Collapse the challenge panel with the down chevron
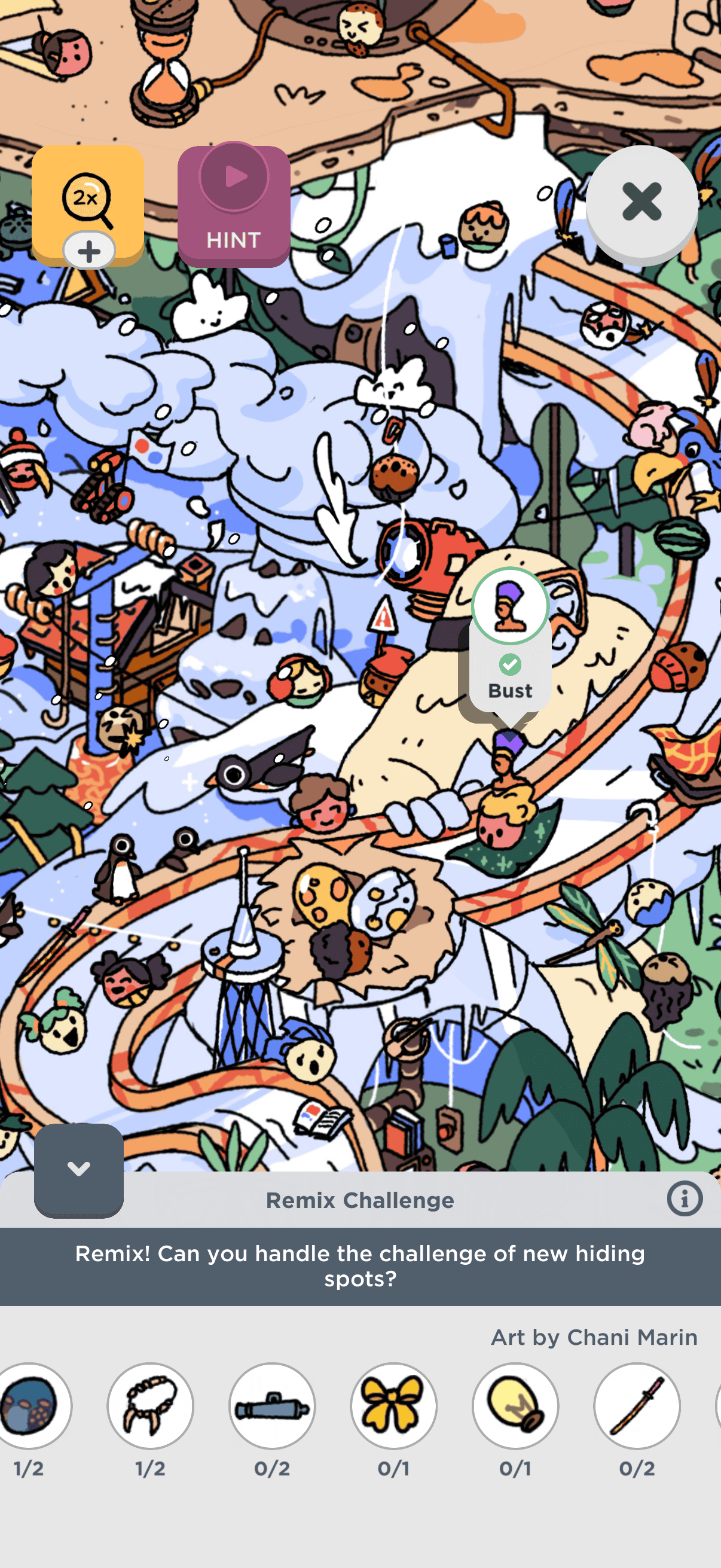 pyautogui.click(x=78, y=1169)
